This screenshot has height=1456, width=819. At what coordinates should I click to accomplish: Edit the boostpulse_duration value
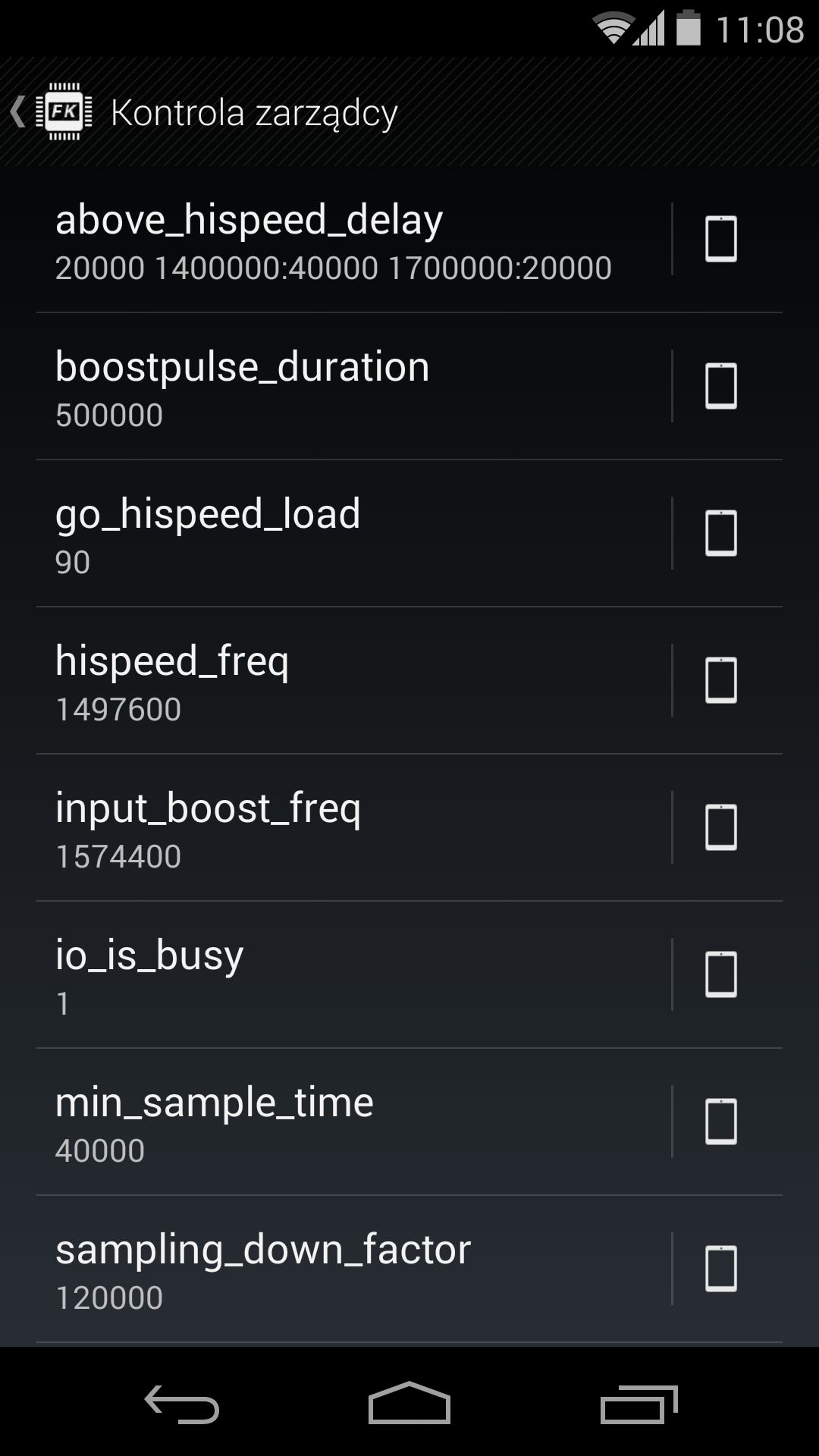pyautogui.click(x=353, y=386)
